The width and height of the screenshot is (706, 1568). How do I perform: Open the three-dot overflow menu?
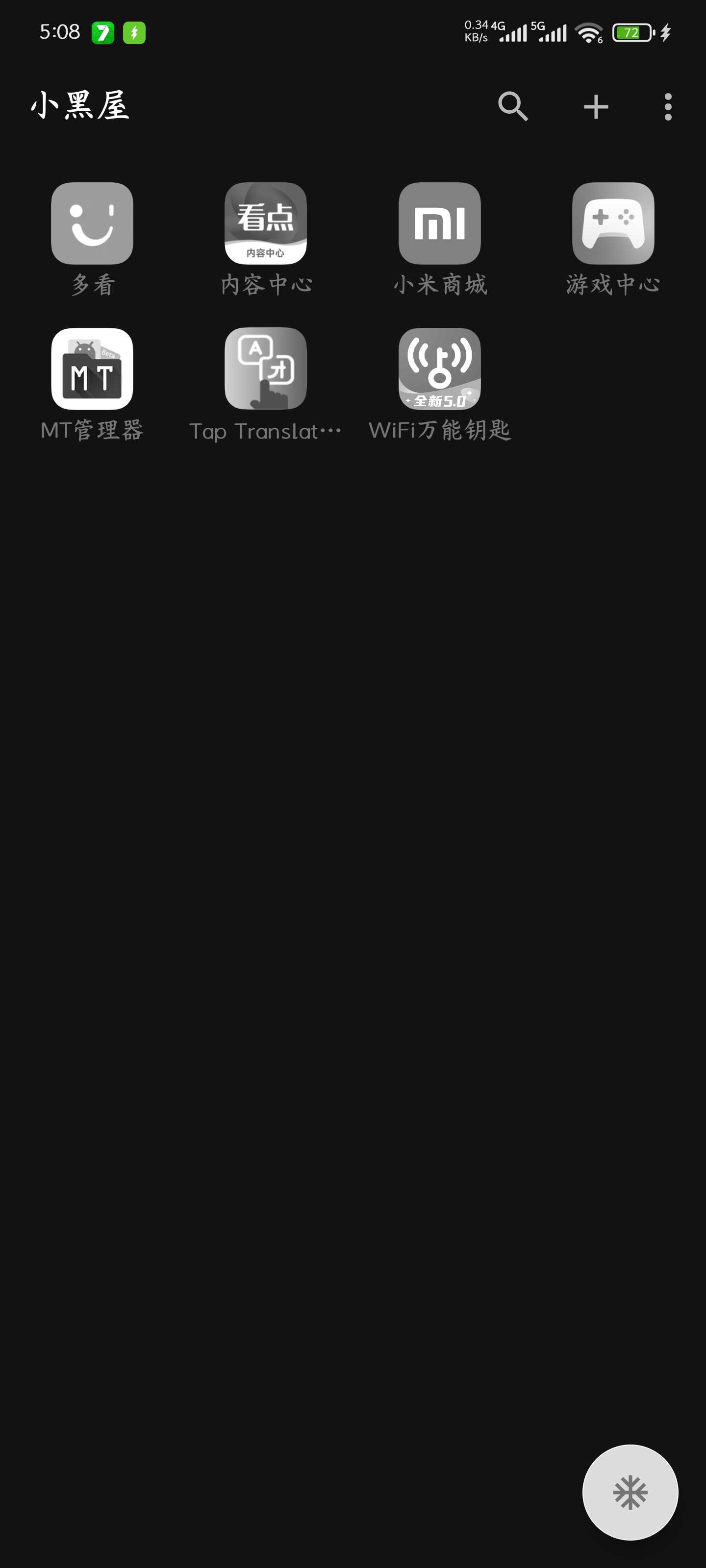668,107
